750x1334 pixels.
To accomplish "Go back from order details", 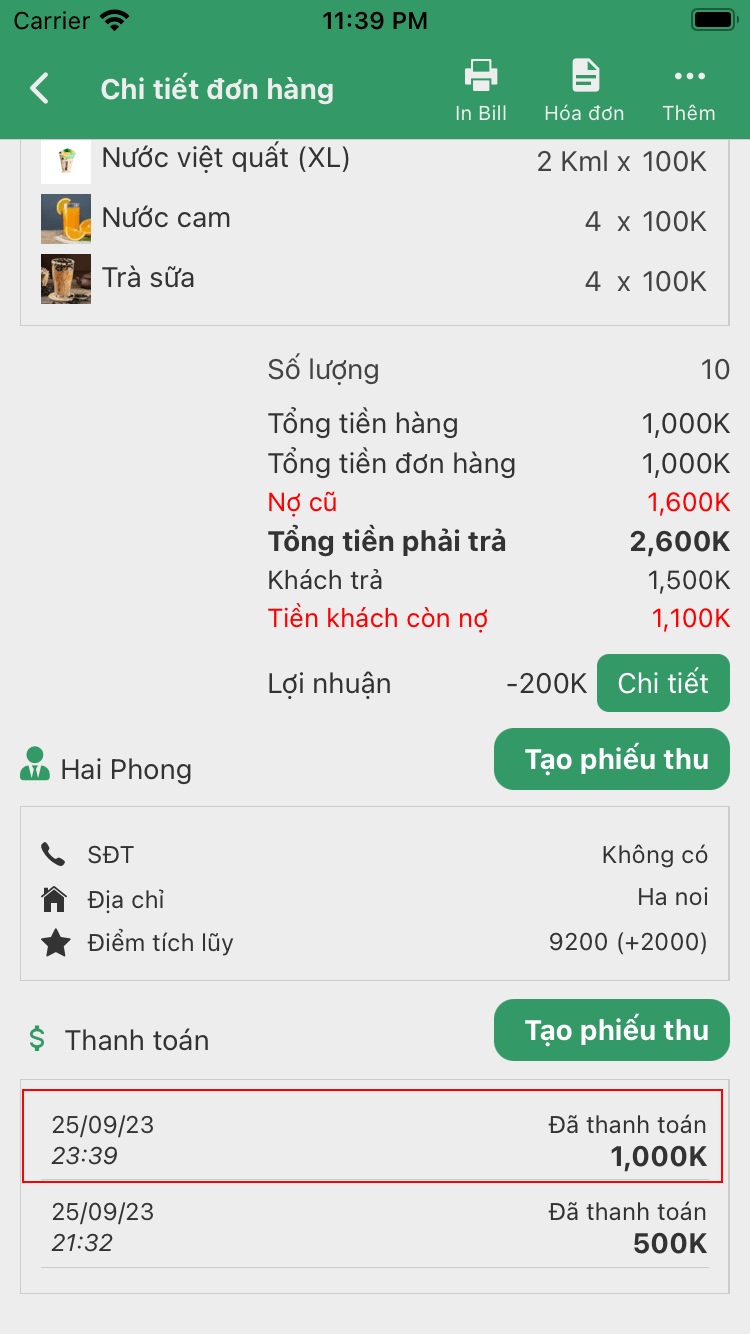I will [x=40, y=89].
